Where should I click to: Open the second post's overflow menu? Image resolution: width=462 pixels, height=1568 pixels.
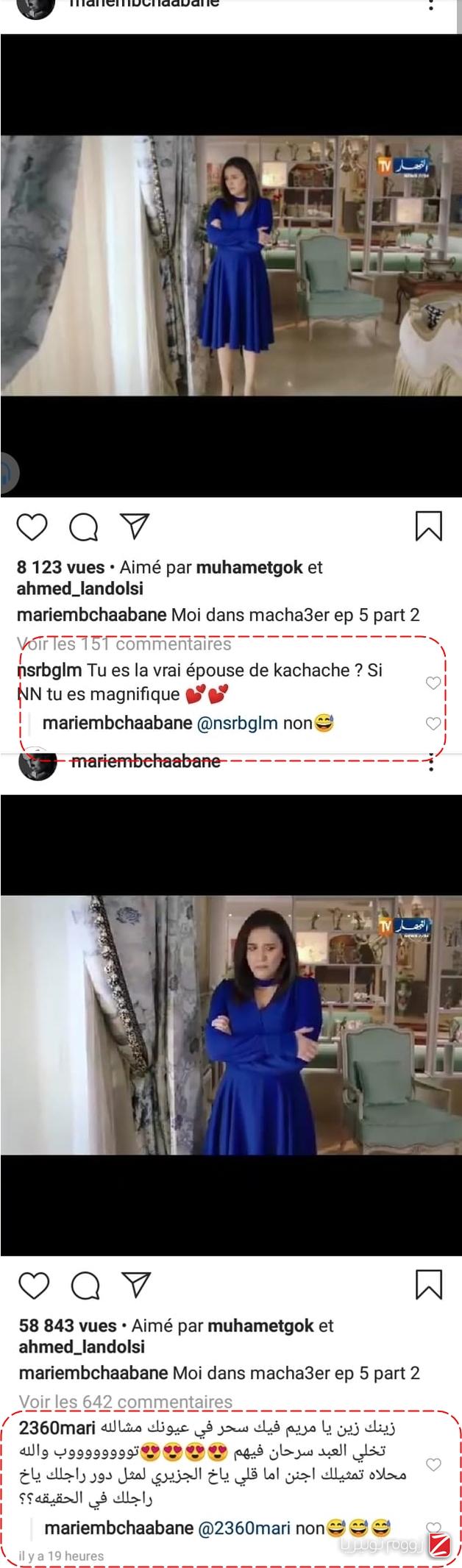431,762
